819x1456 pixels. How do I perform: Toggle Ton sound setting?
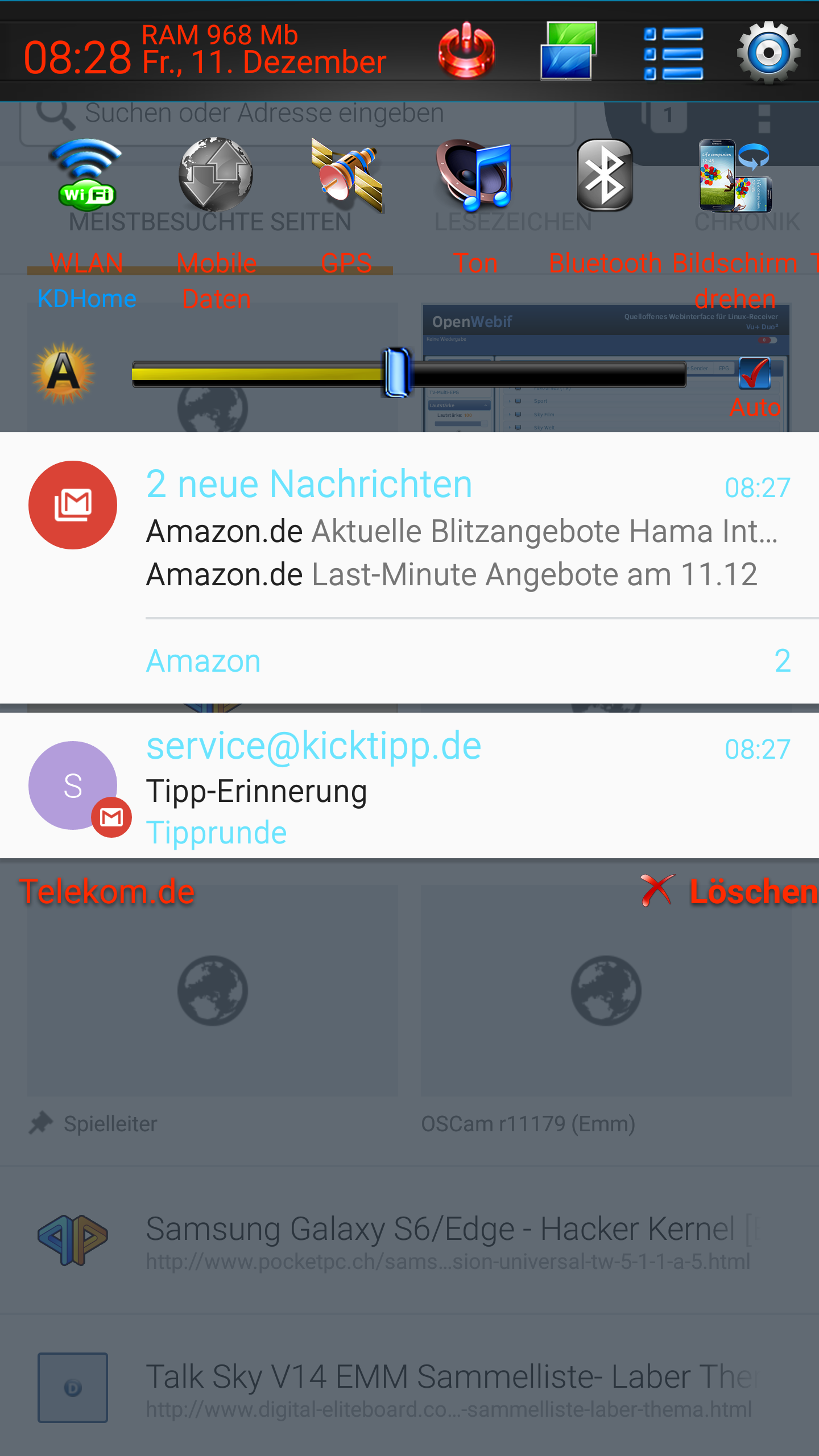click(x=475, y=175)
